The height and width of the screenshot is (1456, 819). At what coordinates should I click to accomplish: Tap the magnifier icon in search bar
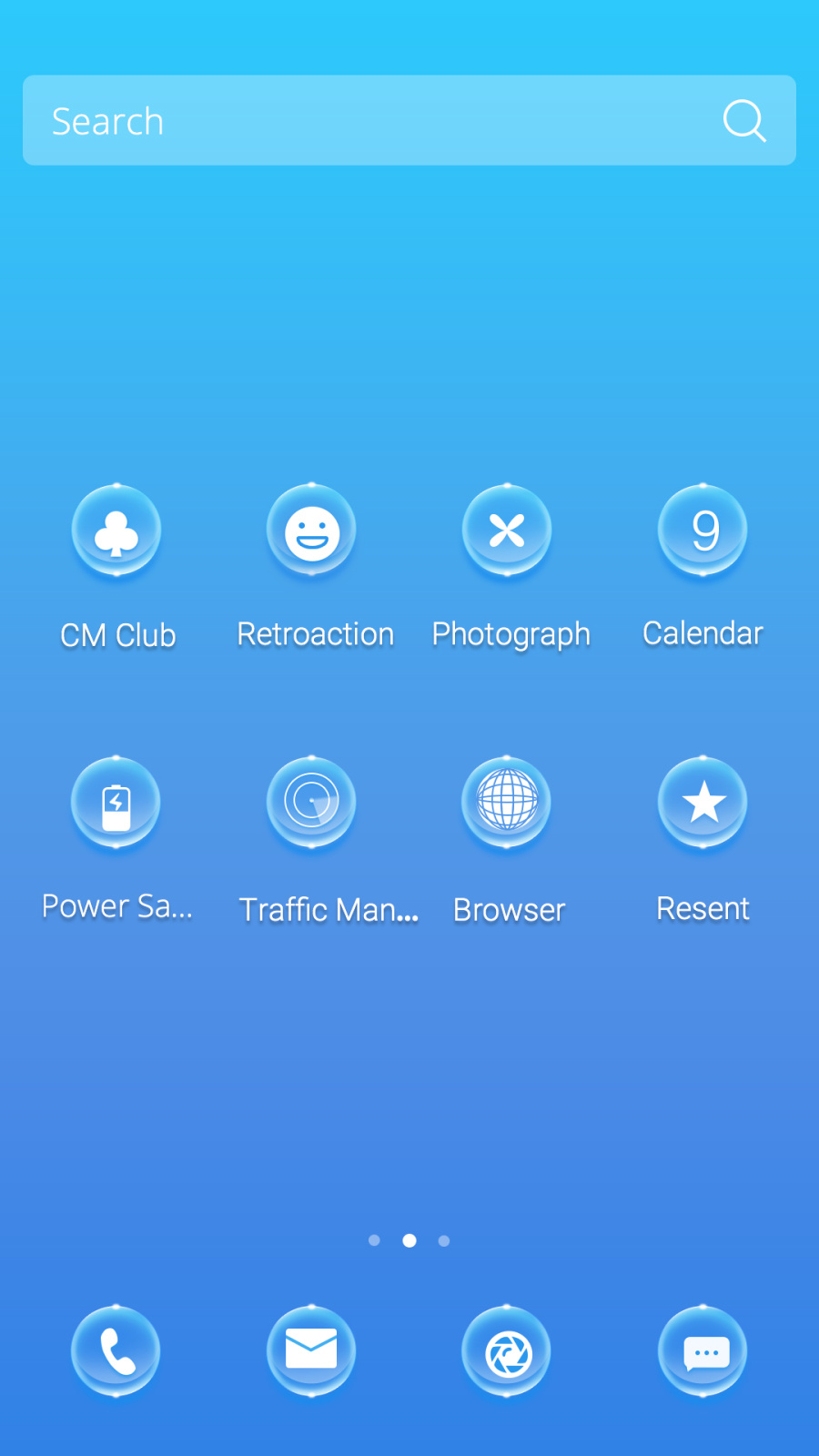[744, 121]
